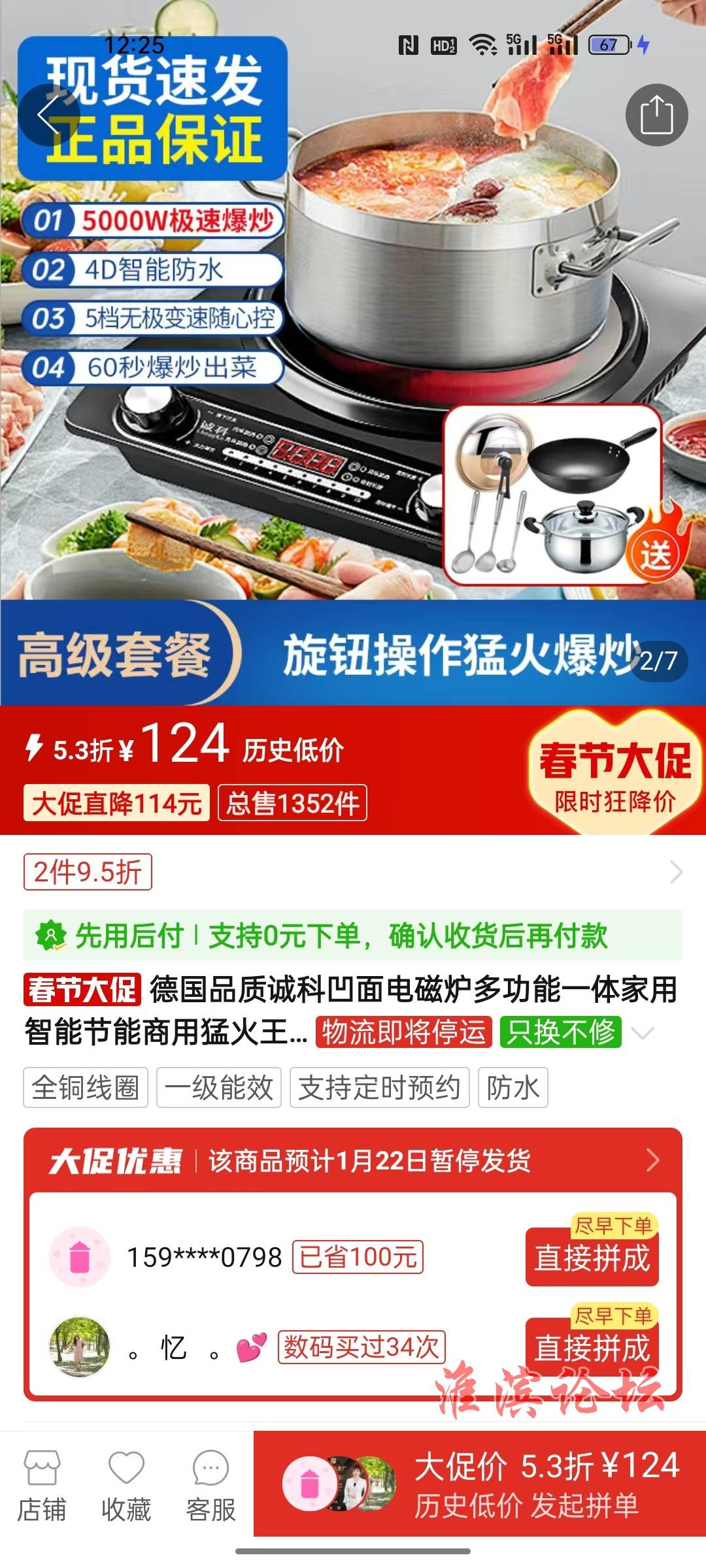Go back using the top-left arrow

tap(49, 115)
